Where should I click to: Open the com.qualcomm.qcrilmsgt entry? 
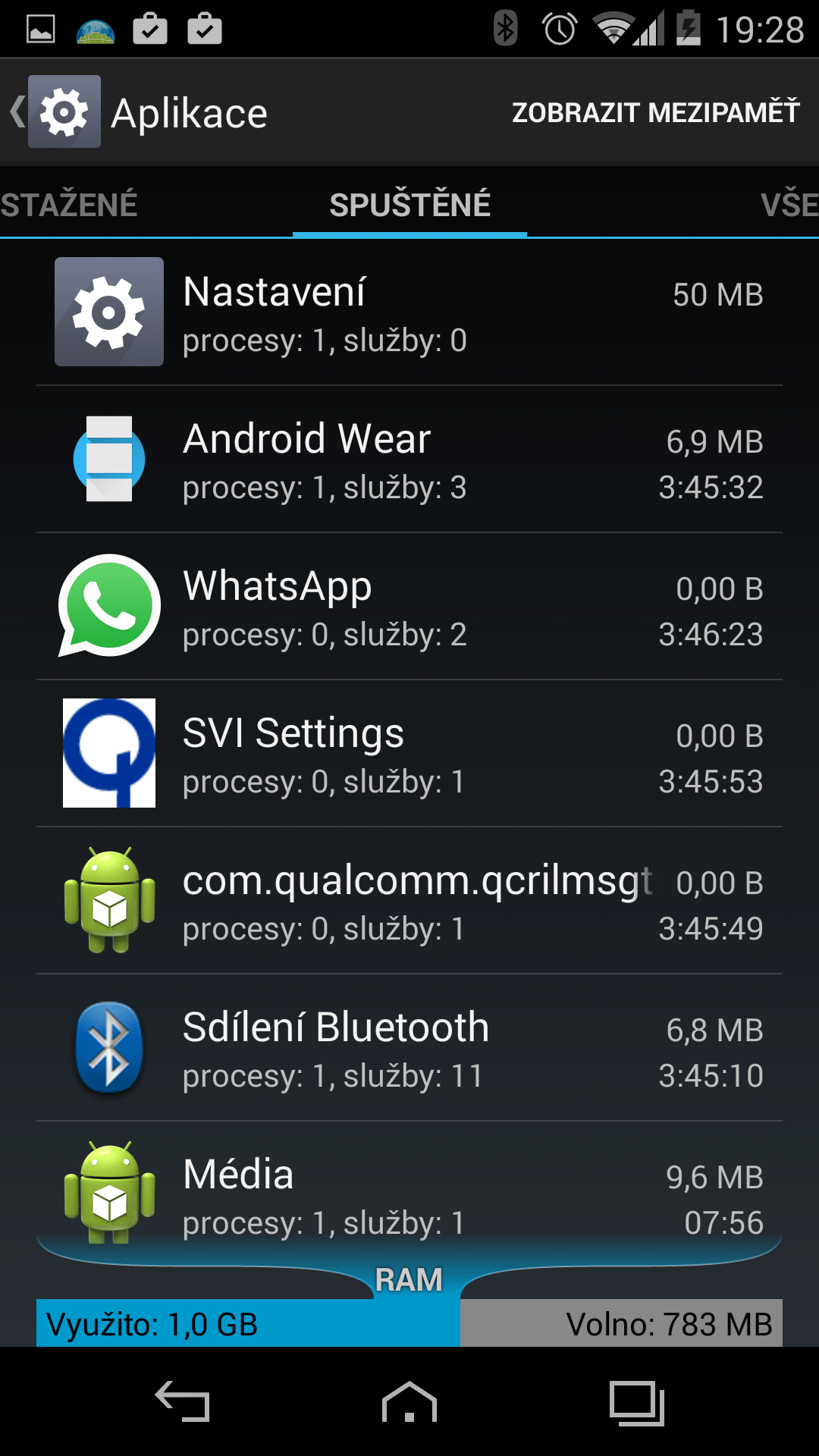(x=409, y=901)
